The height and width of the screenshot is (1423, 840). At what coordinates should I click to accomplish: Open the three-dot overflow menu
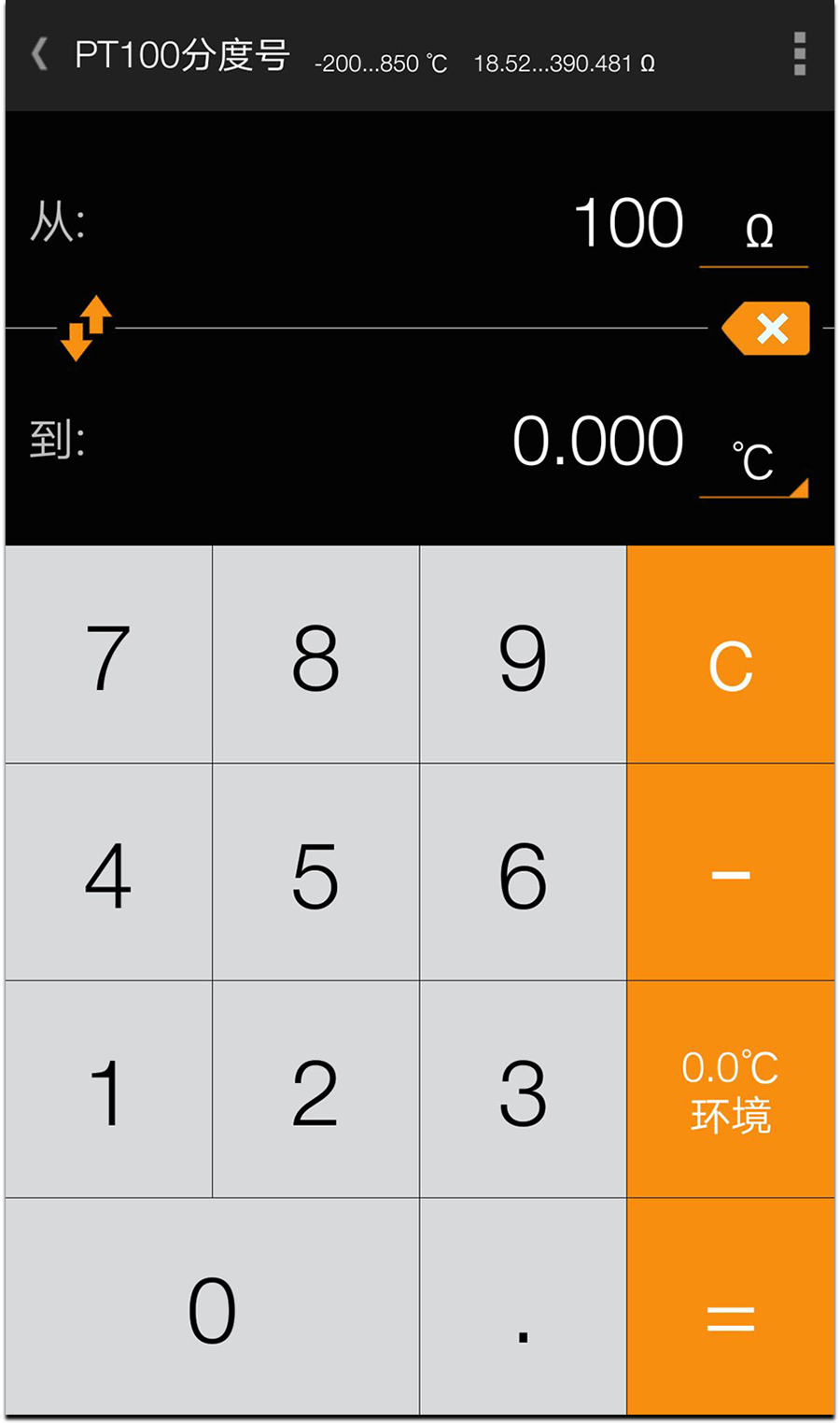799,54
